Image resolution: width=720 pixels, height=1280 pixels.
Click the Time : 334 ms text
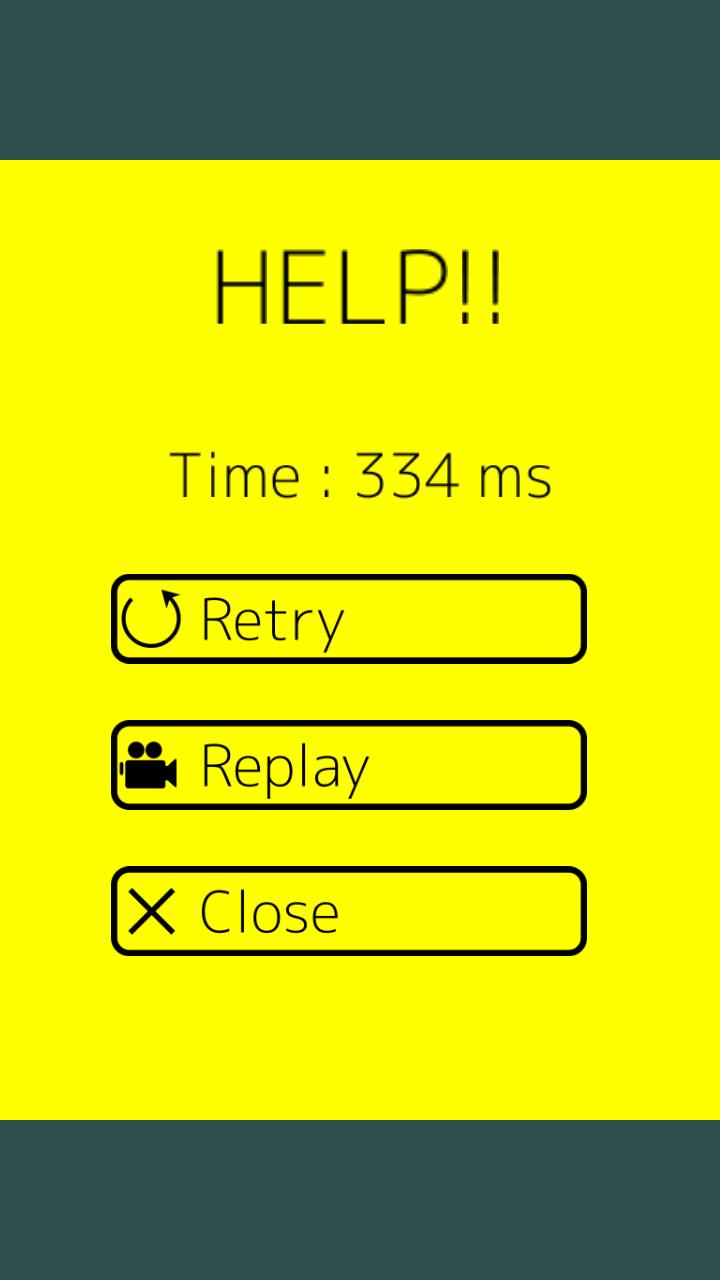click(360, 475)
